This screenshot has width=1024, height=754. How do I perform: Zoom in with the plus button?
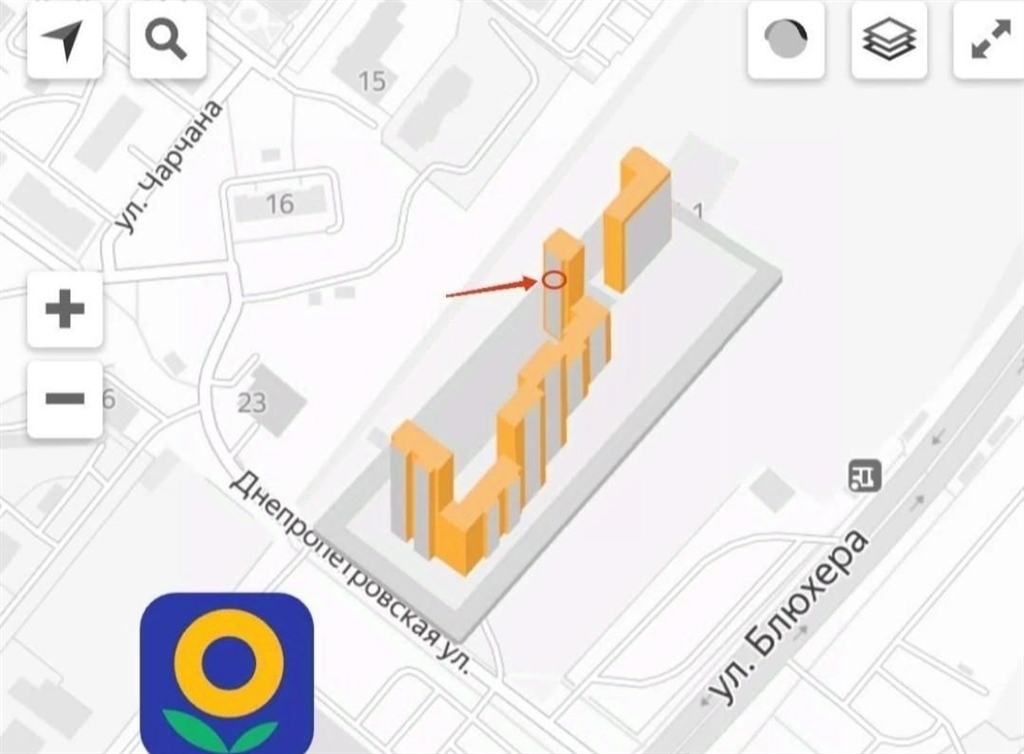pyautogui.click(x=65, y=309)
